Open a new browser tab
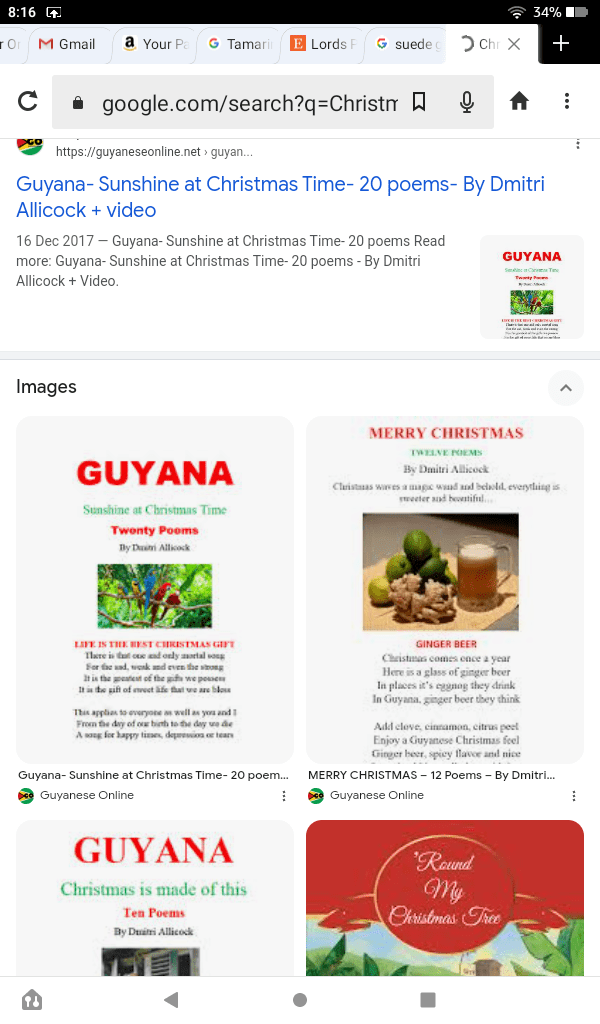The image size is (600, 1024). [x=561, y=44]
